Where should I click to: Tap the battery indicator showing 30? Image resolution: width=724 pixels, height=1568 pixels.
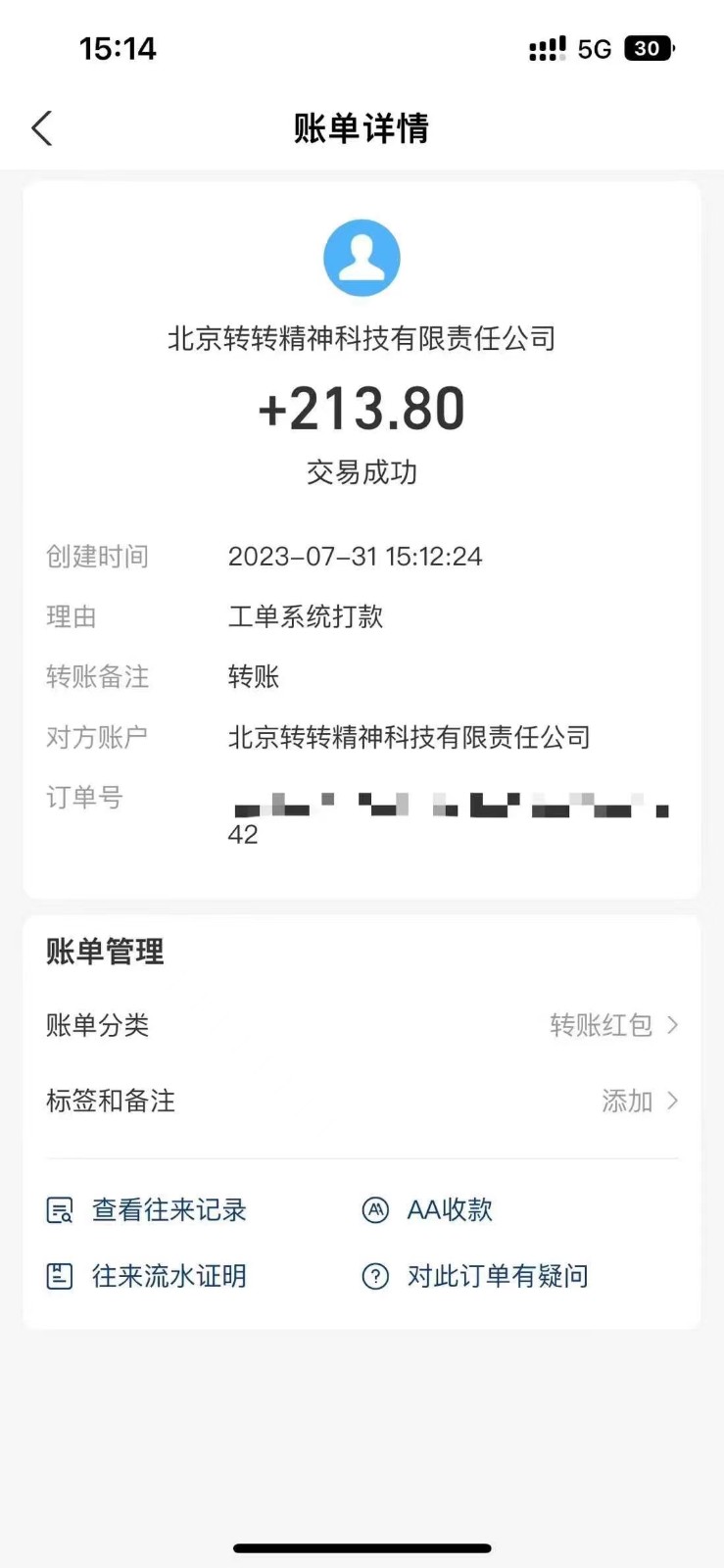[x=648, y=48]
